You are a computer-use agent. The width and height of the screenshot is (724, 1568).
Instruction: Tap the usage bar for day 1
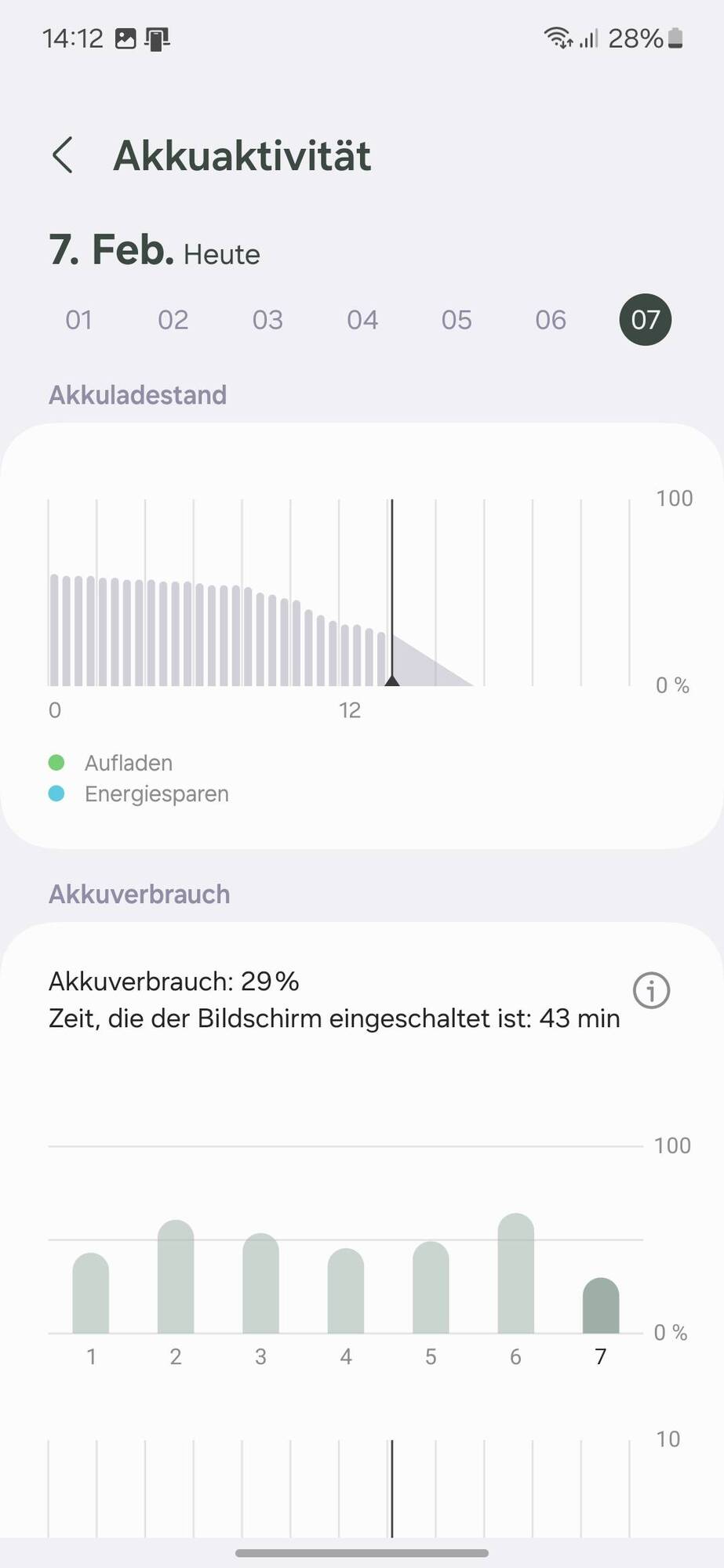(91, 1294)
